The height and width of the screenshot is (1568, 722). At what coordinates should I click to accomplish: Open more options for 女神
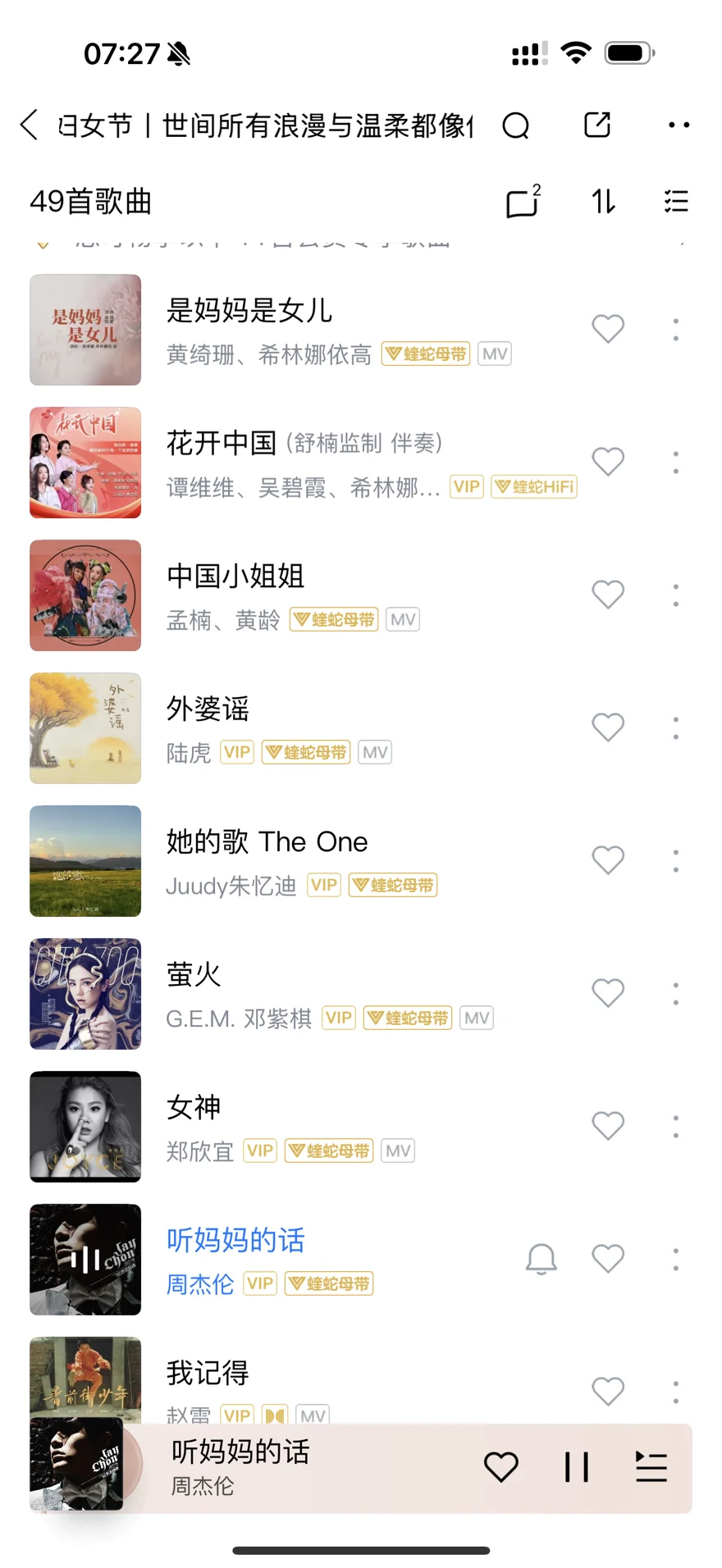pyautogui.click(x=675, y=1126)
